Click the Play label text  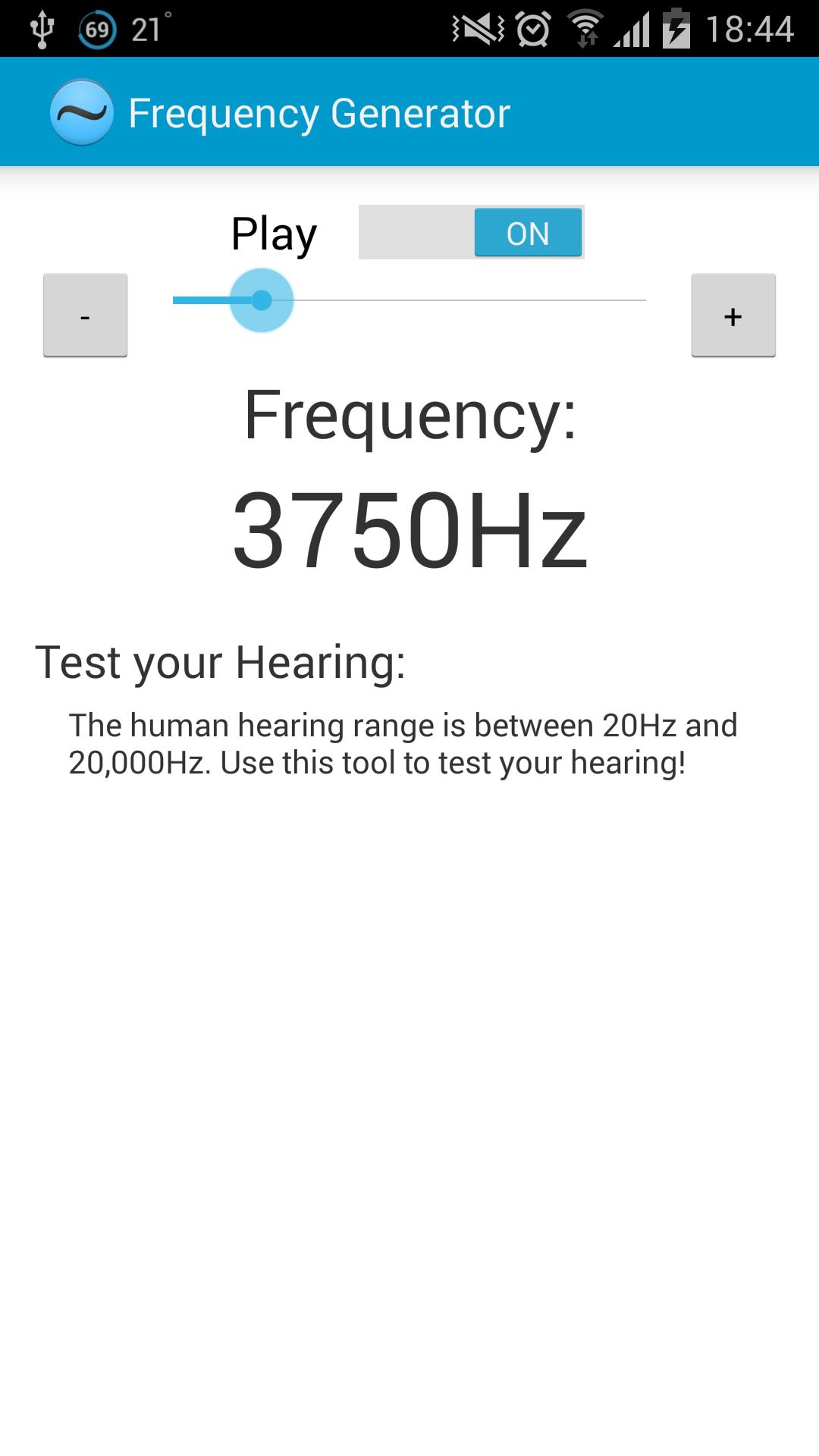pyautogui.click(x=274, y=234)
